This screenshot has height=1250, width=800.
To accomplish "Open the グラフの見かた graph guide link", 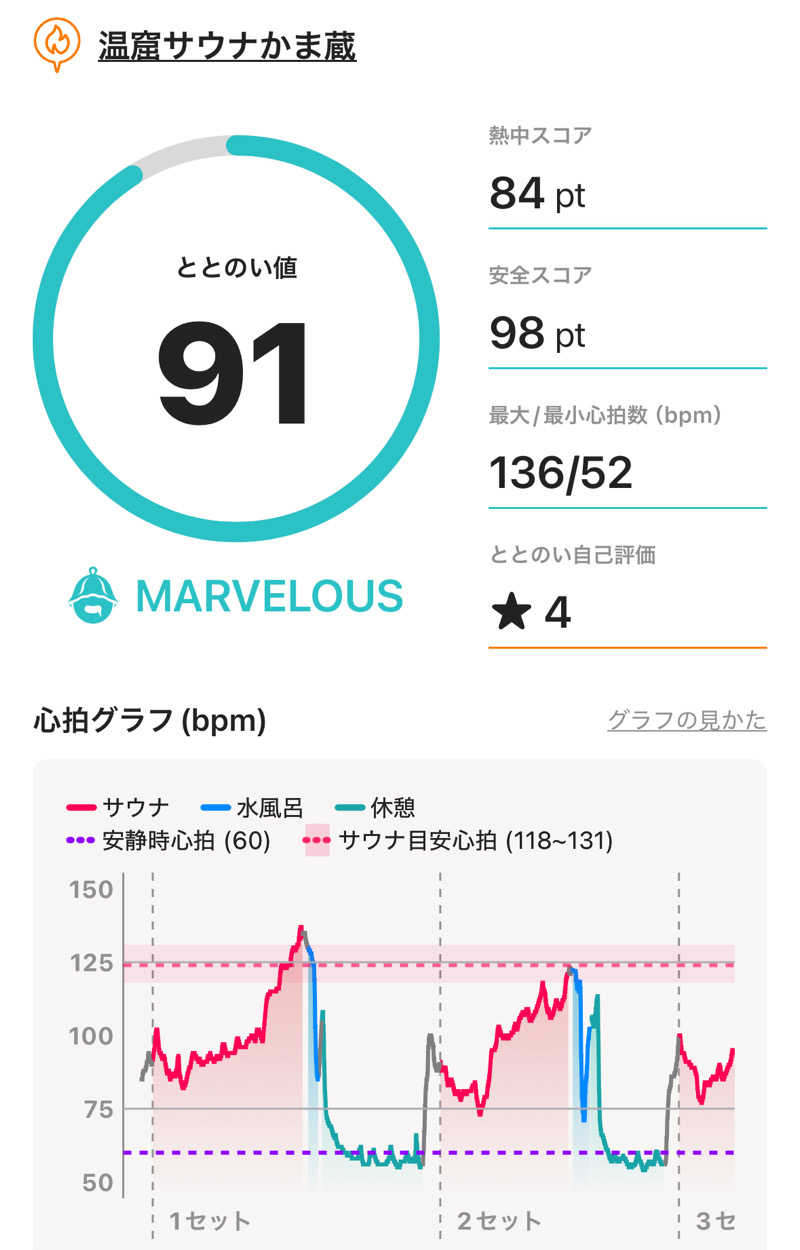I will pyautogui.click(x=687, y=720).
